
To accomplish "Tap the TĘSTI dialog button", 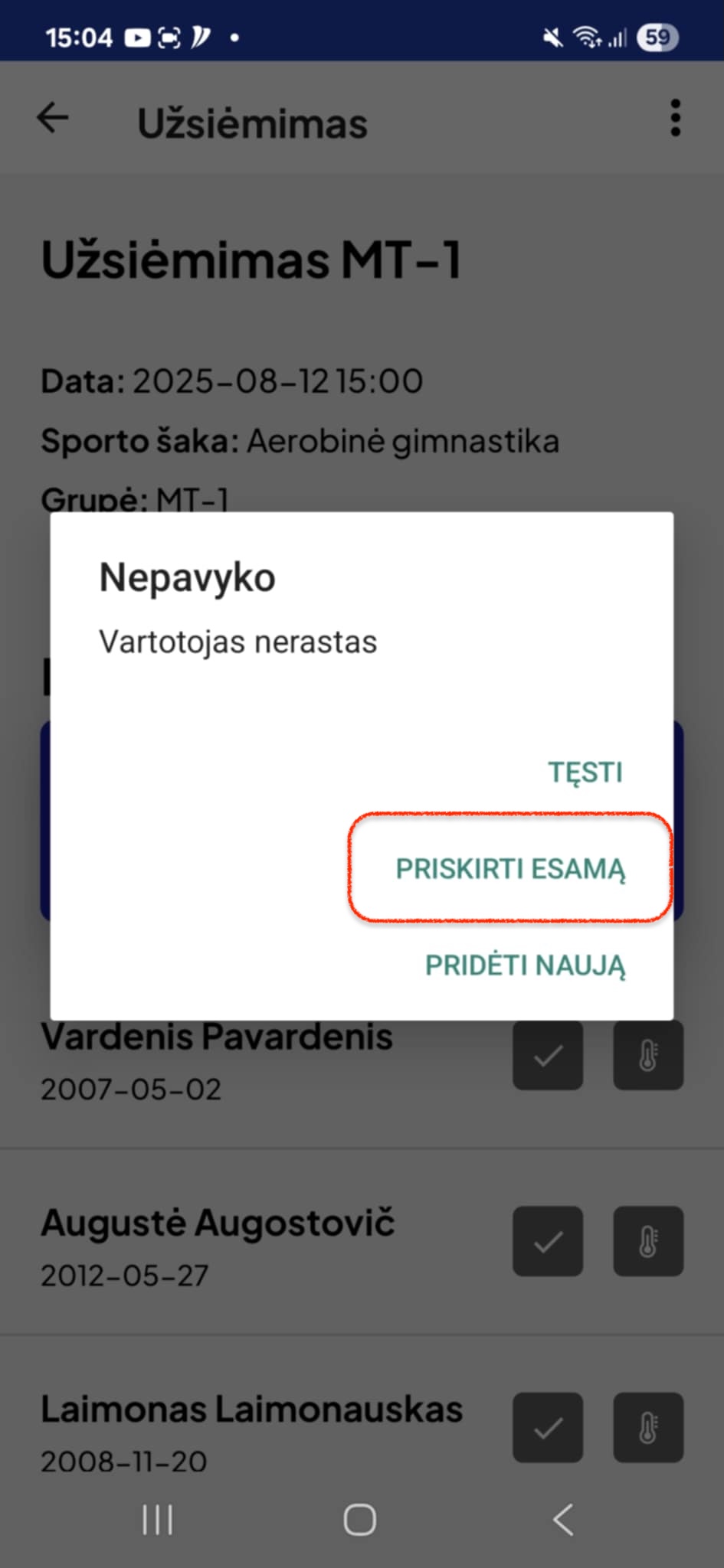I will coord(585,772).
